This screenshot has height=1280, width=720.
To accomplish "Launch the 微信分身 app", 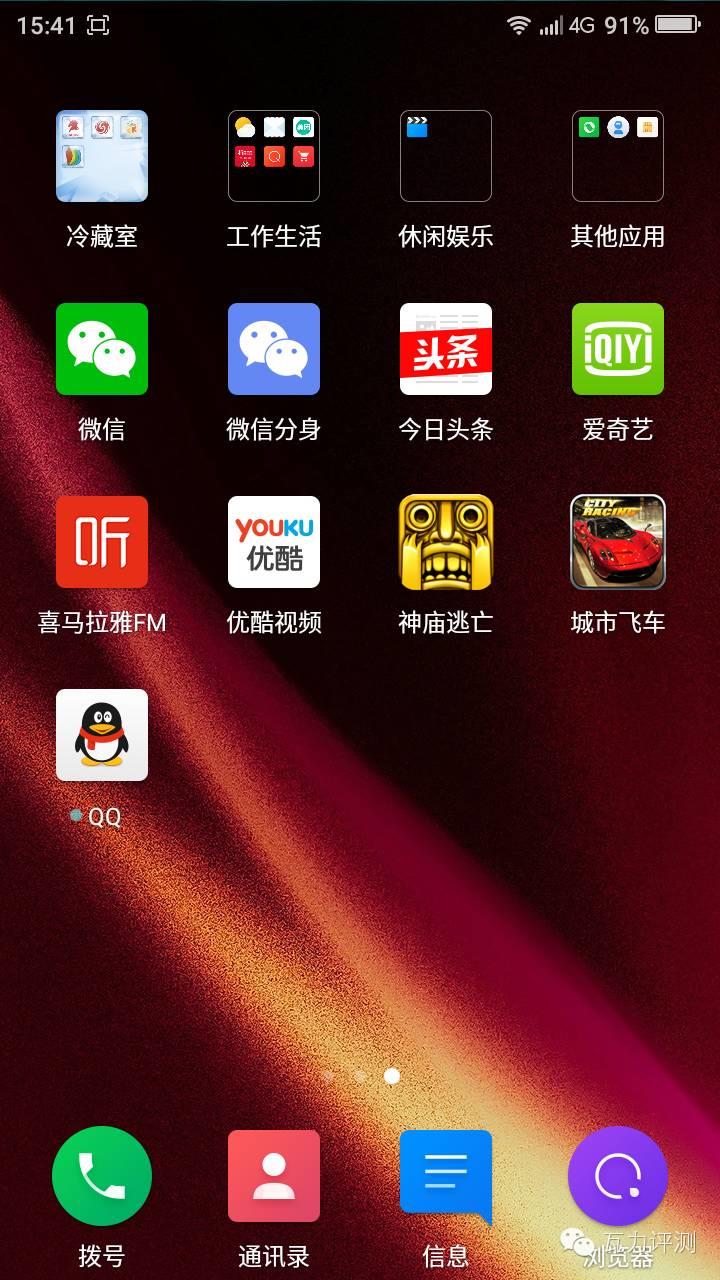I will (x=274, y=349).
